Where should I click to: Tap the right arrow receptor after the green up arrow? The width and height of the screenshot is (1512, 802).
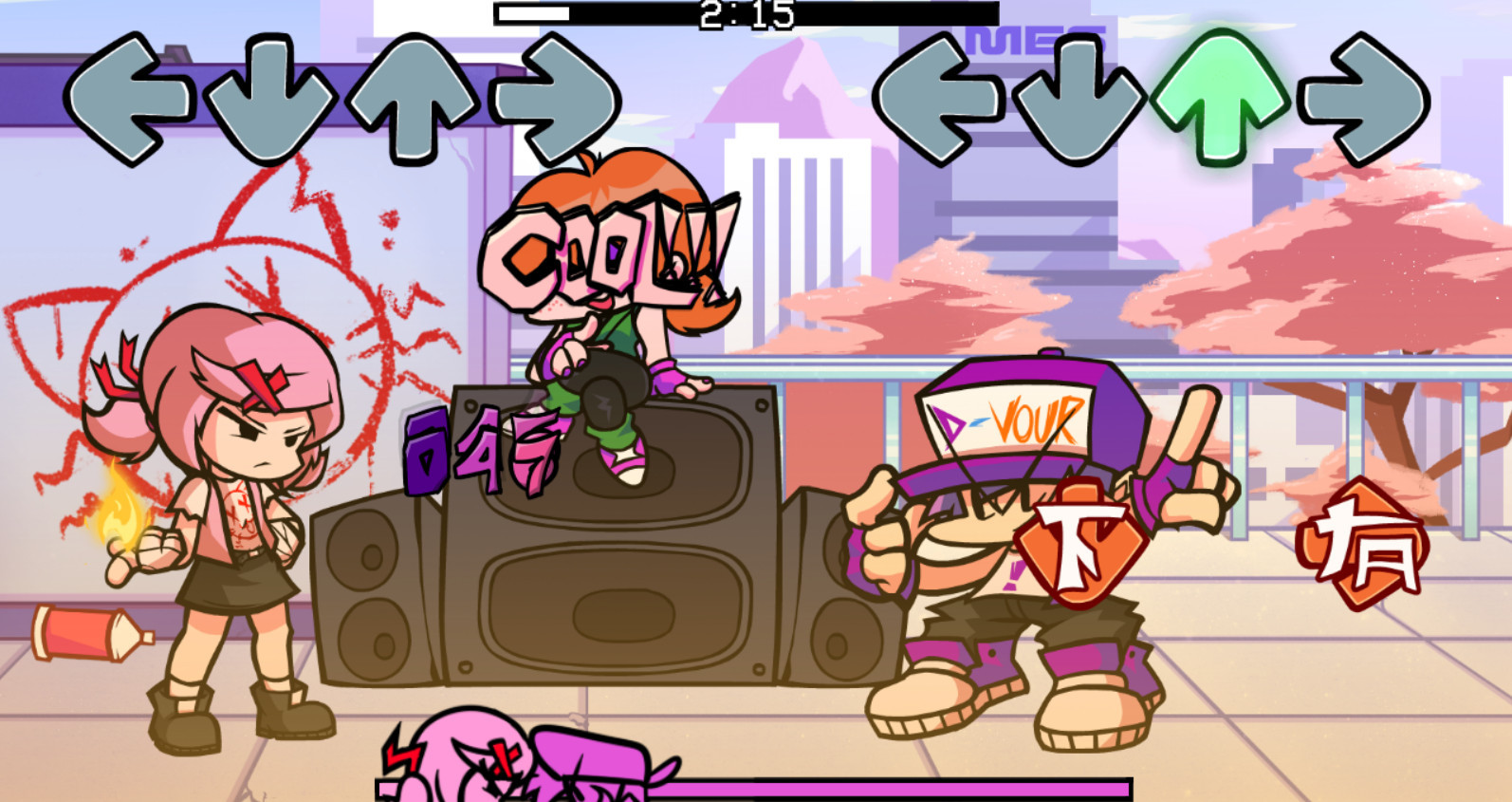(x=1366, y=99)
